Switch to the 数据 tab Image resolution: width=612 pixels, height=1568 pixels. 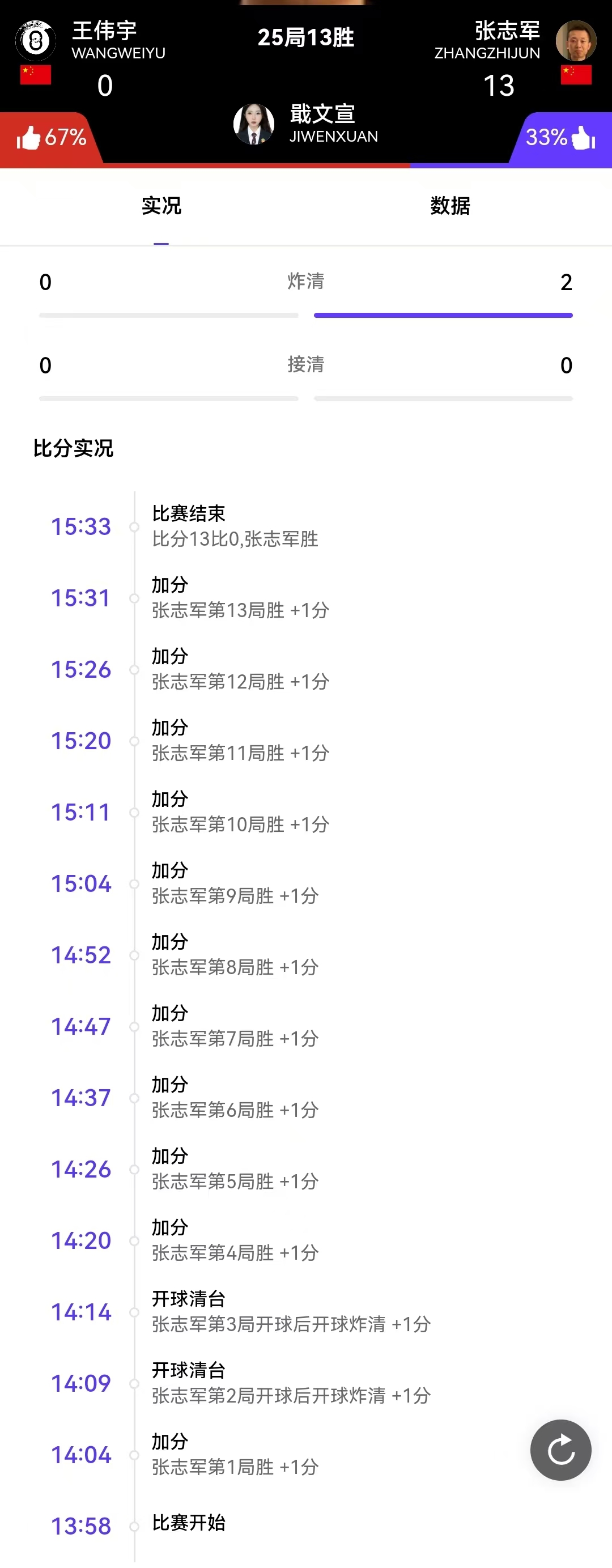[449, 206]
